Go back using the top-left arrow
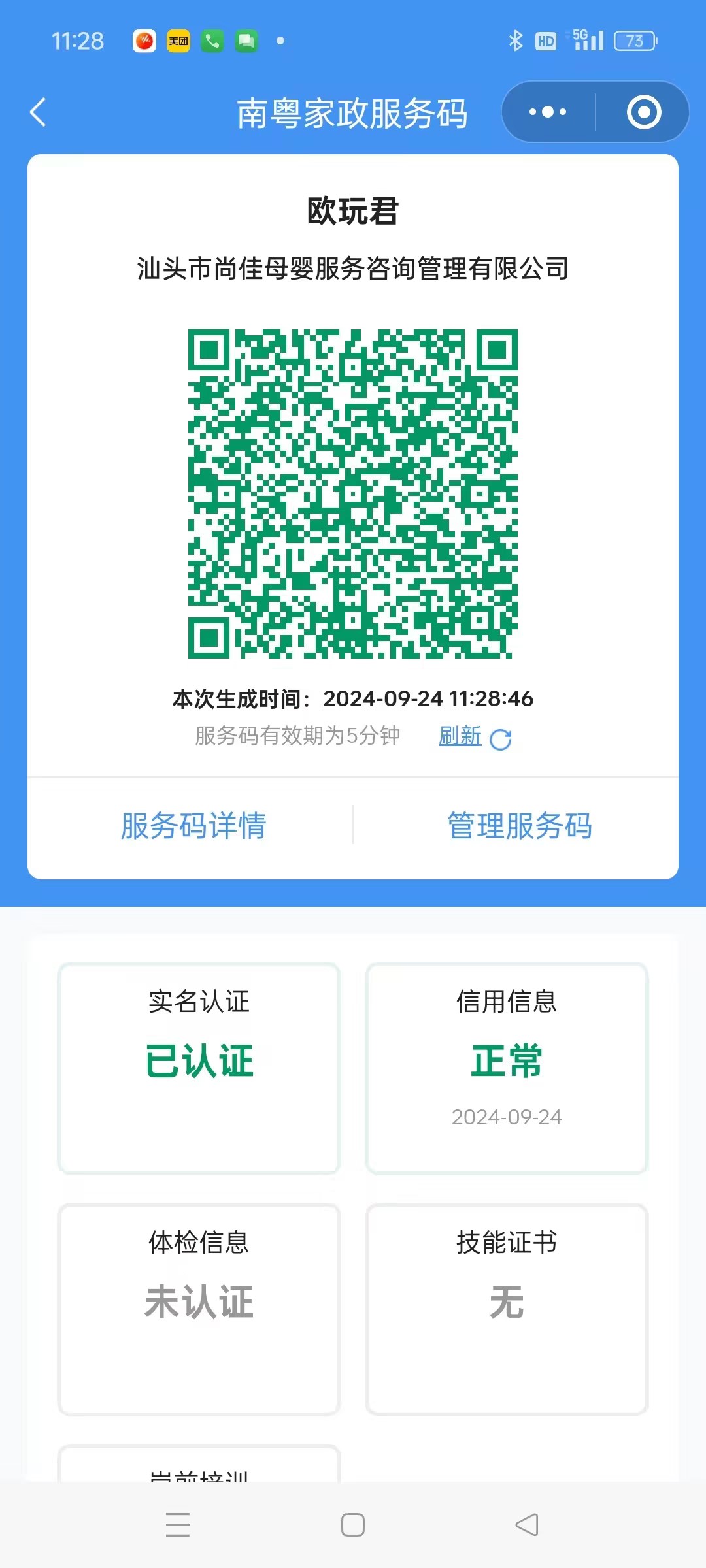The image size is (706, 1568). [39, 112]
